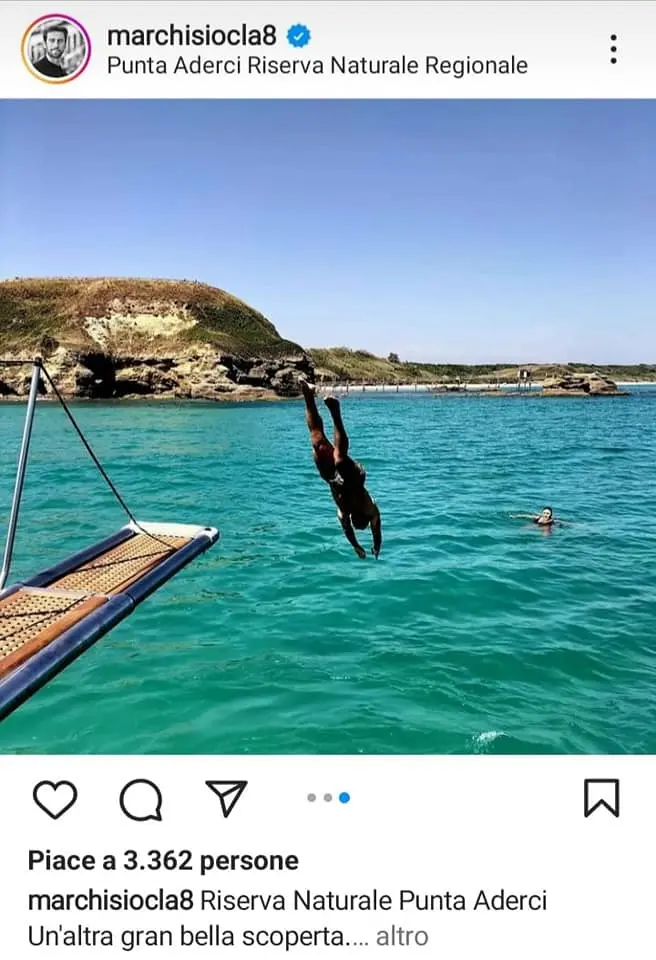Expand the caption by tapping altro

402,936
